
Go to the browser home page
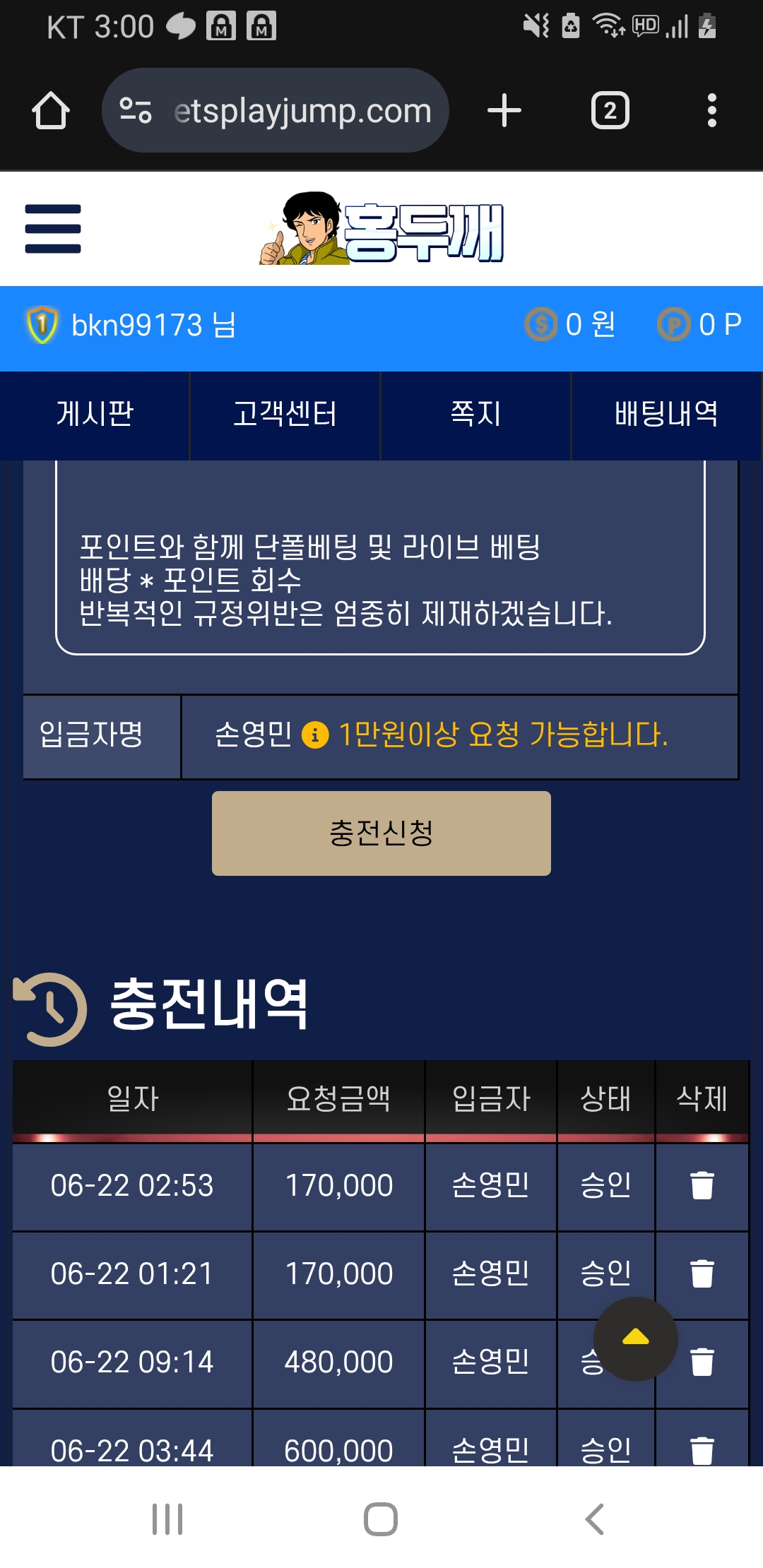click(x=51, y=111)
